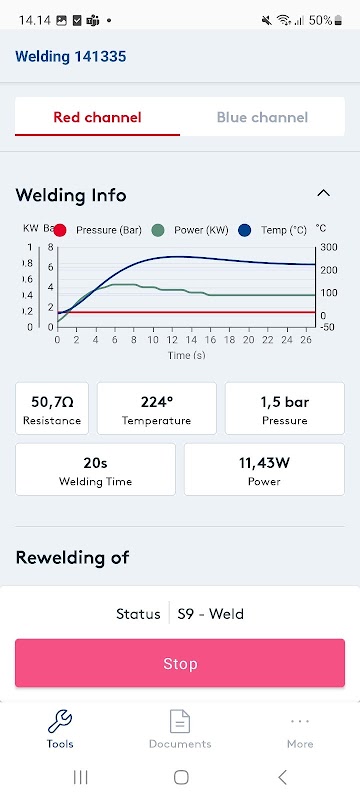Screen dimensions: 360x800
Task: Switch to the Blue channel tab
Action: point(262,117)
